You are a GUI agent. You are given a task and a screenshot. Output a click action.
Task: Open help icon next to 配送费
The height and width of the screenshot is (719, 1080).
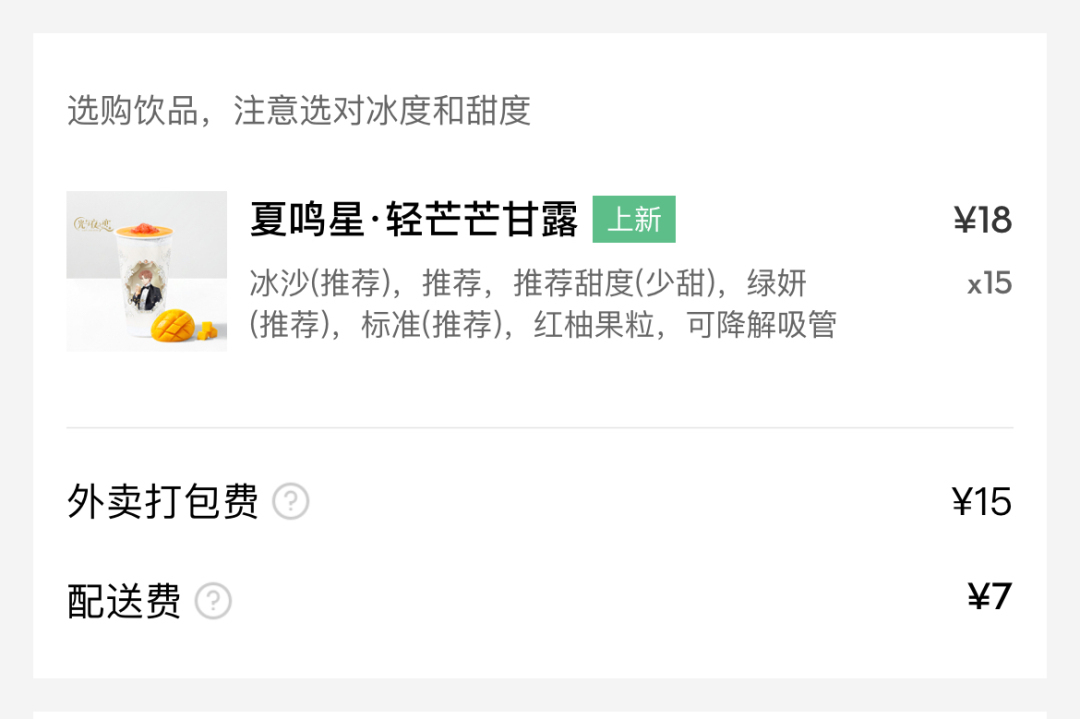click(x=213, y=601)
